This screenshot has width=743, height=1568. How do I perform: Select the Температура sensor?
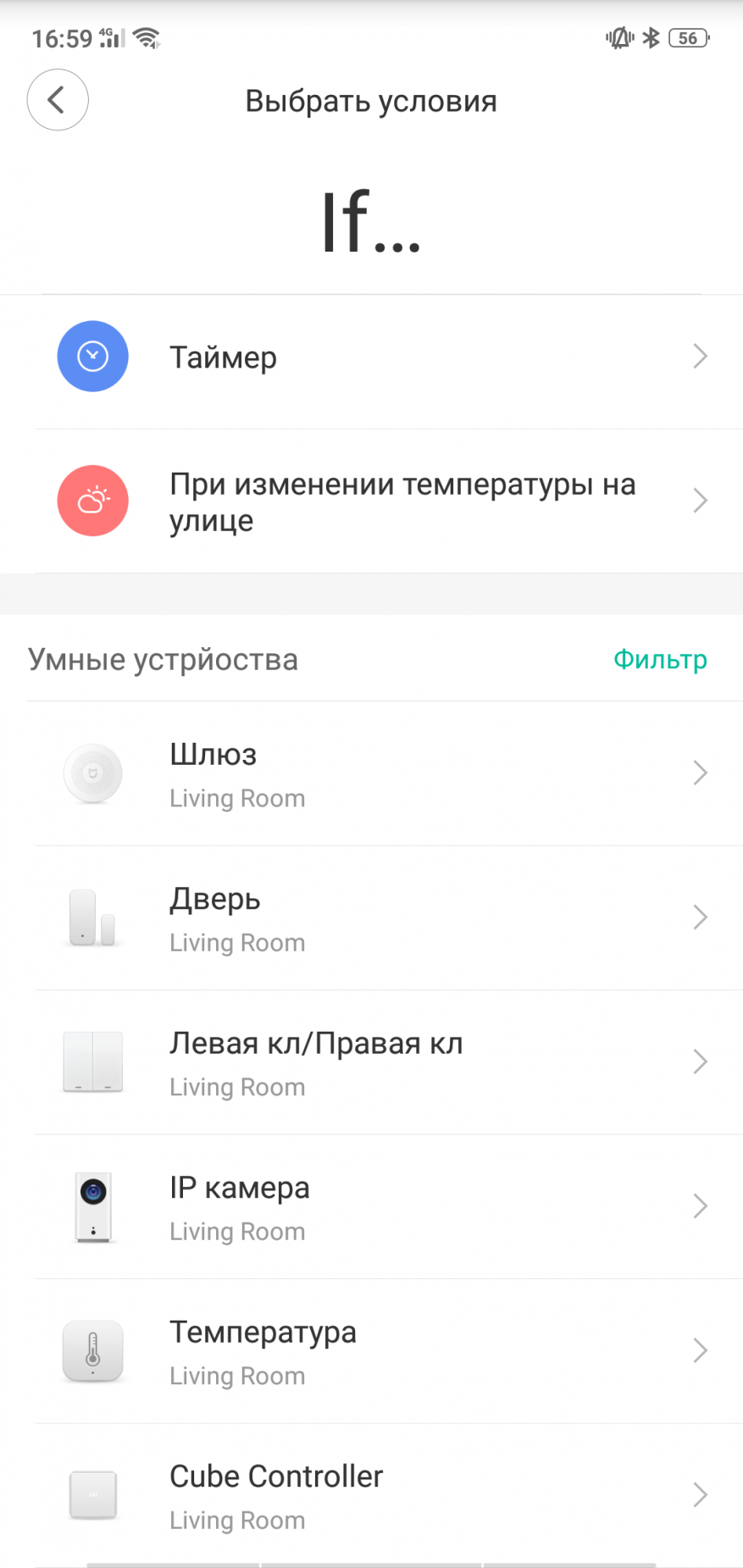pyautogui.click(x=371, y=1351)
